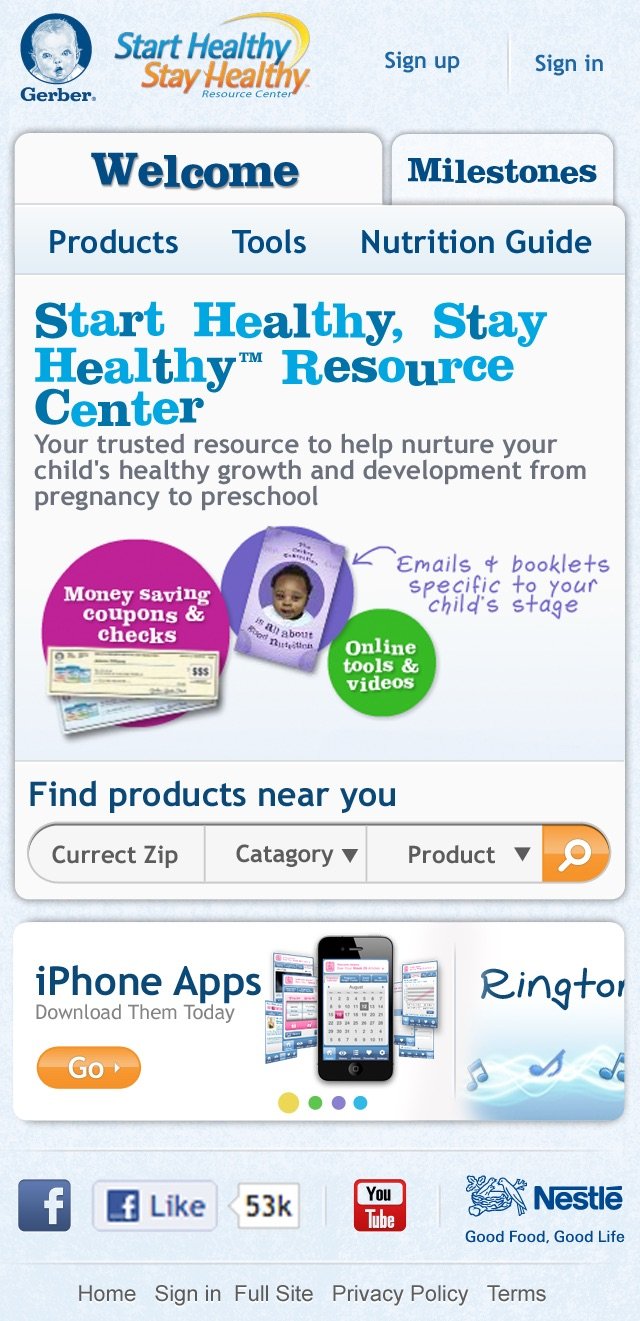Viewport: 640px width, 1321px height.
Task: Tap the Home footer link
Action: [x=107, y=1293]
